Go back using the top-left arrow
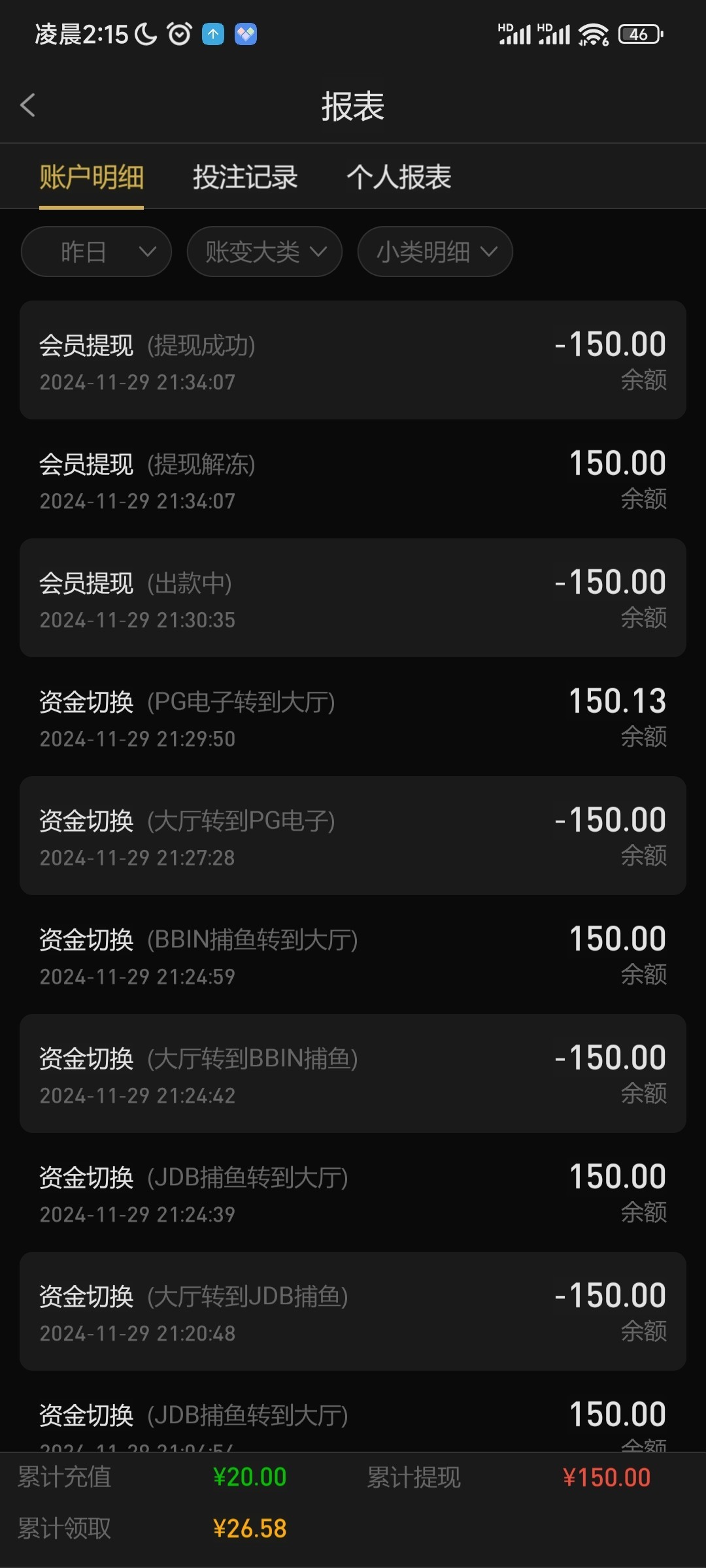The image size is (706, 1568). tap(27, 105)
